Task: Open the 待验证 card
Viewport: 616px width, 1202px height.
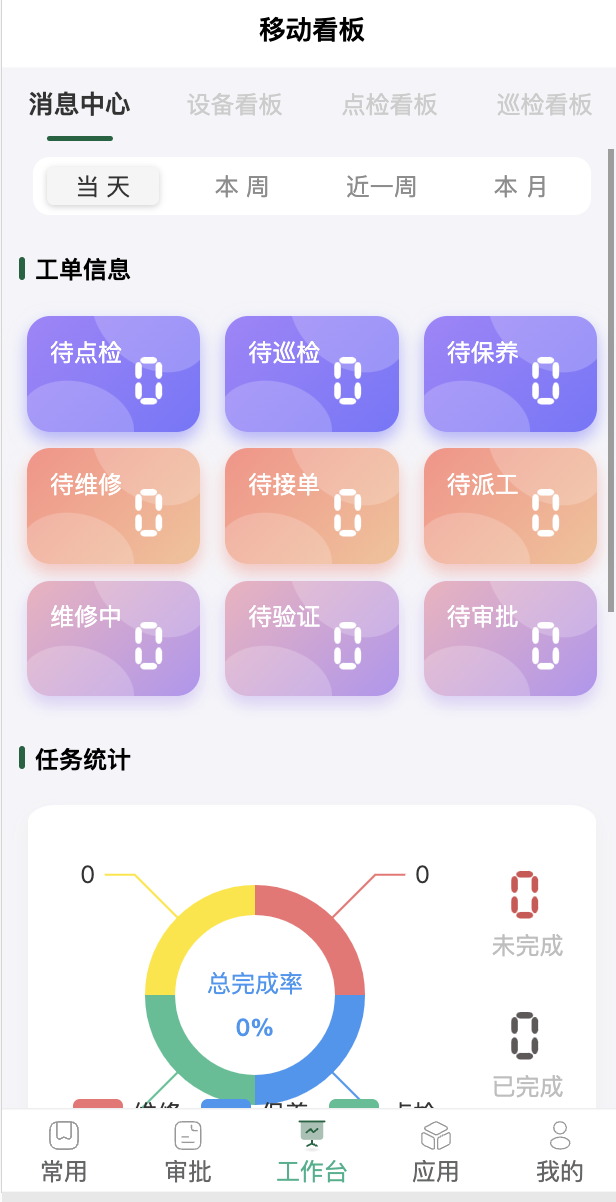Action: point(312,638)
